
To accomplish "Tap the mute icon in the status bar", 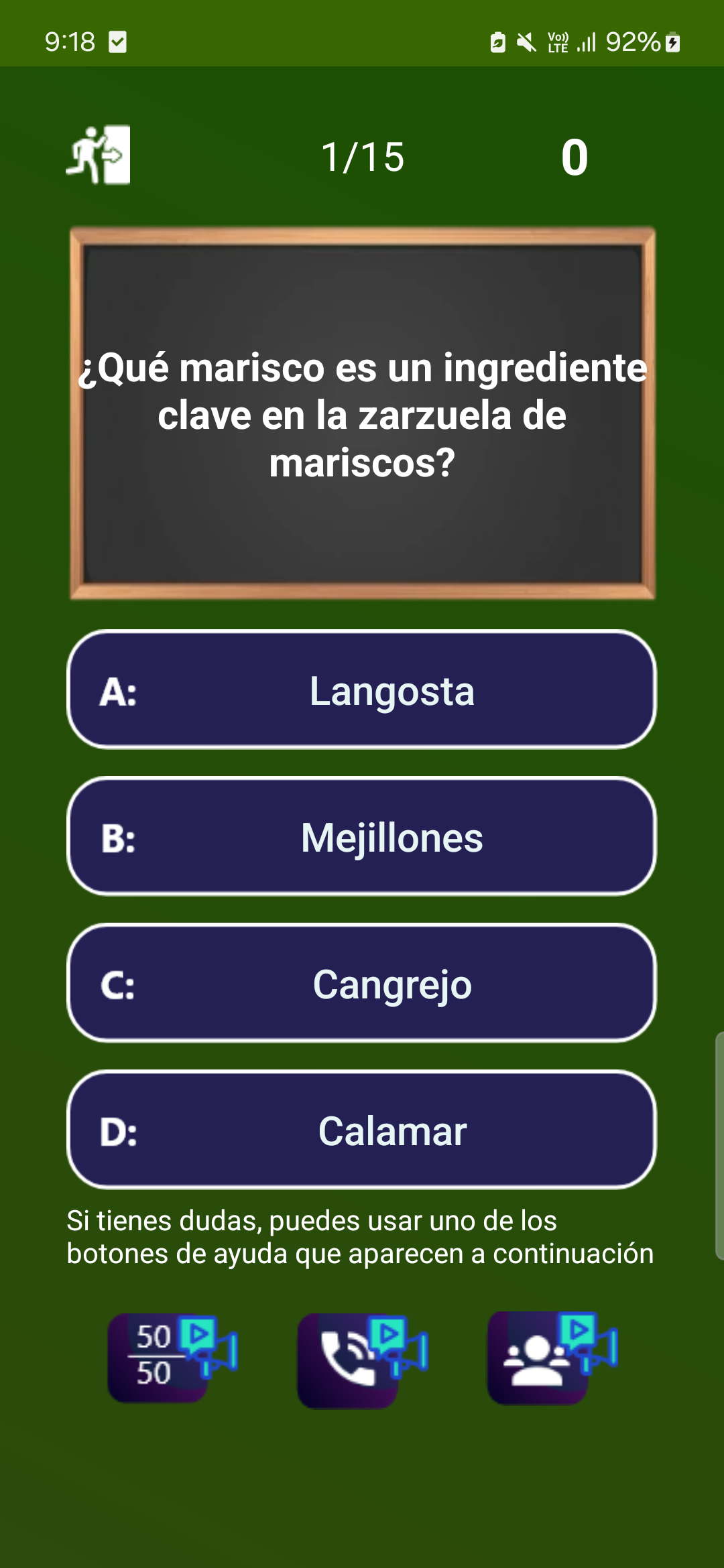I will [525, 42].
